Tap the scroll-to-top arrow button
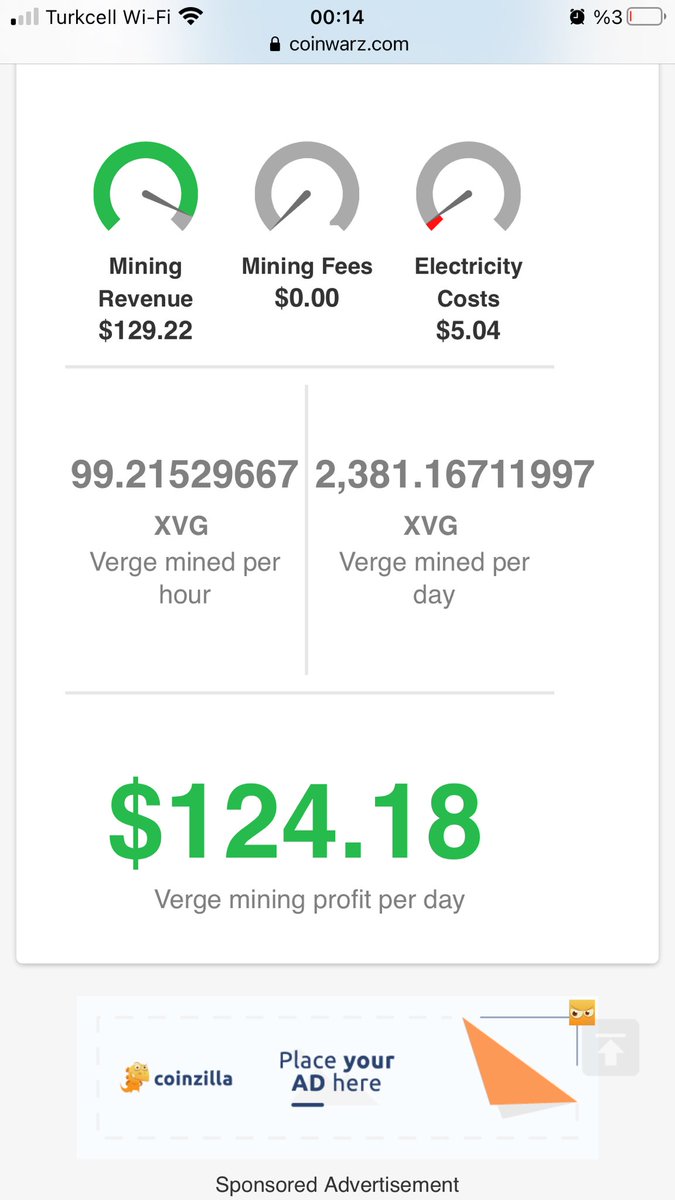Screen dimensions: 675x1200 click(610, 1048)
